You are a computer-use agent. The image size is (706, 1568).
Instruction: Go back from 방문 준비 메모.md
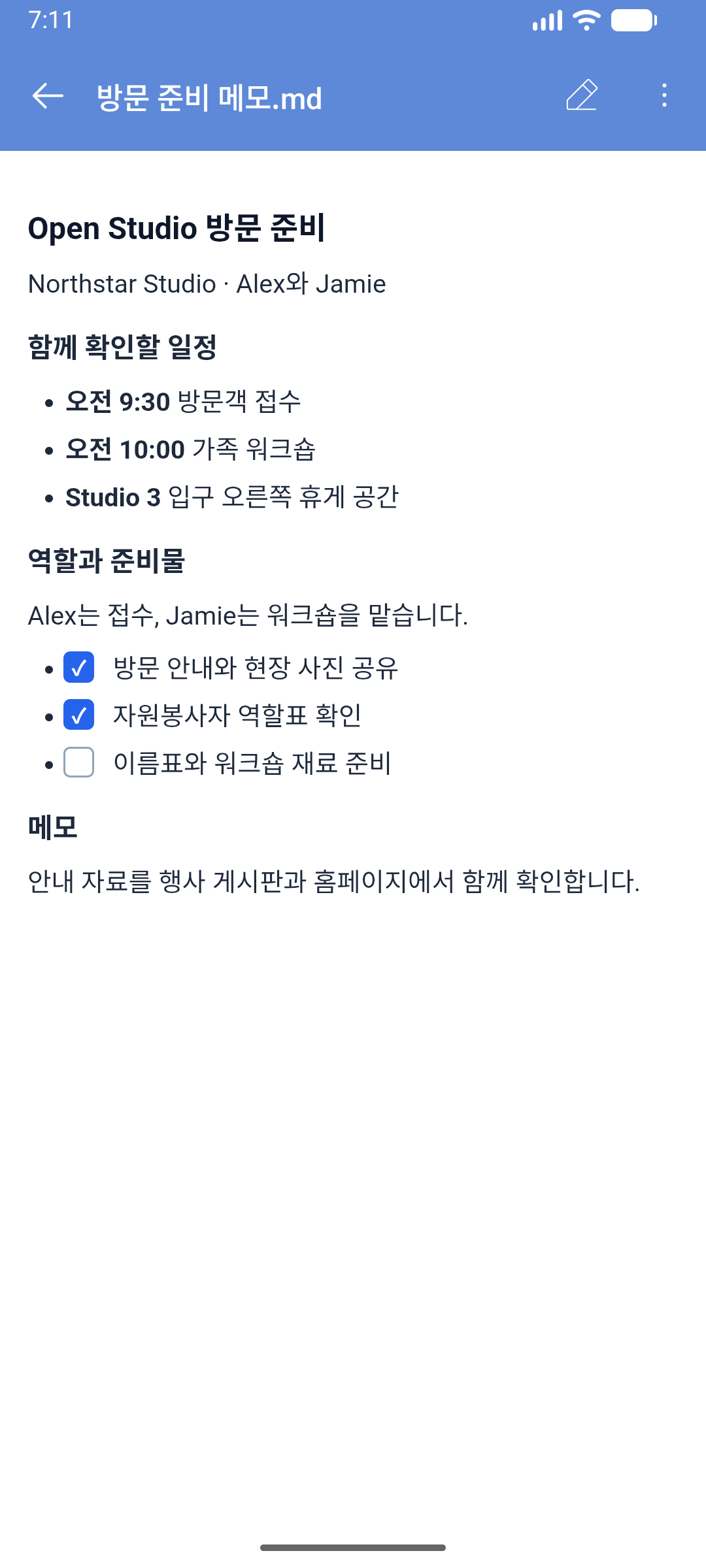point(48,96)
